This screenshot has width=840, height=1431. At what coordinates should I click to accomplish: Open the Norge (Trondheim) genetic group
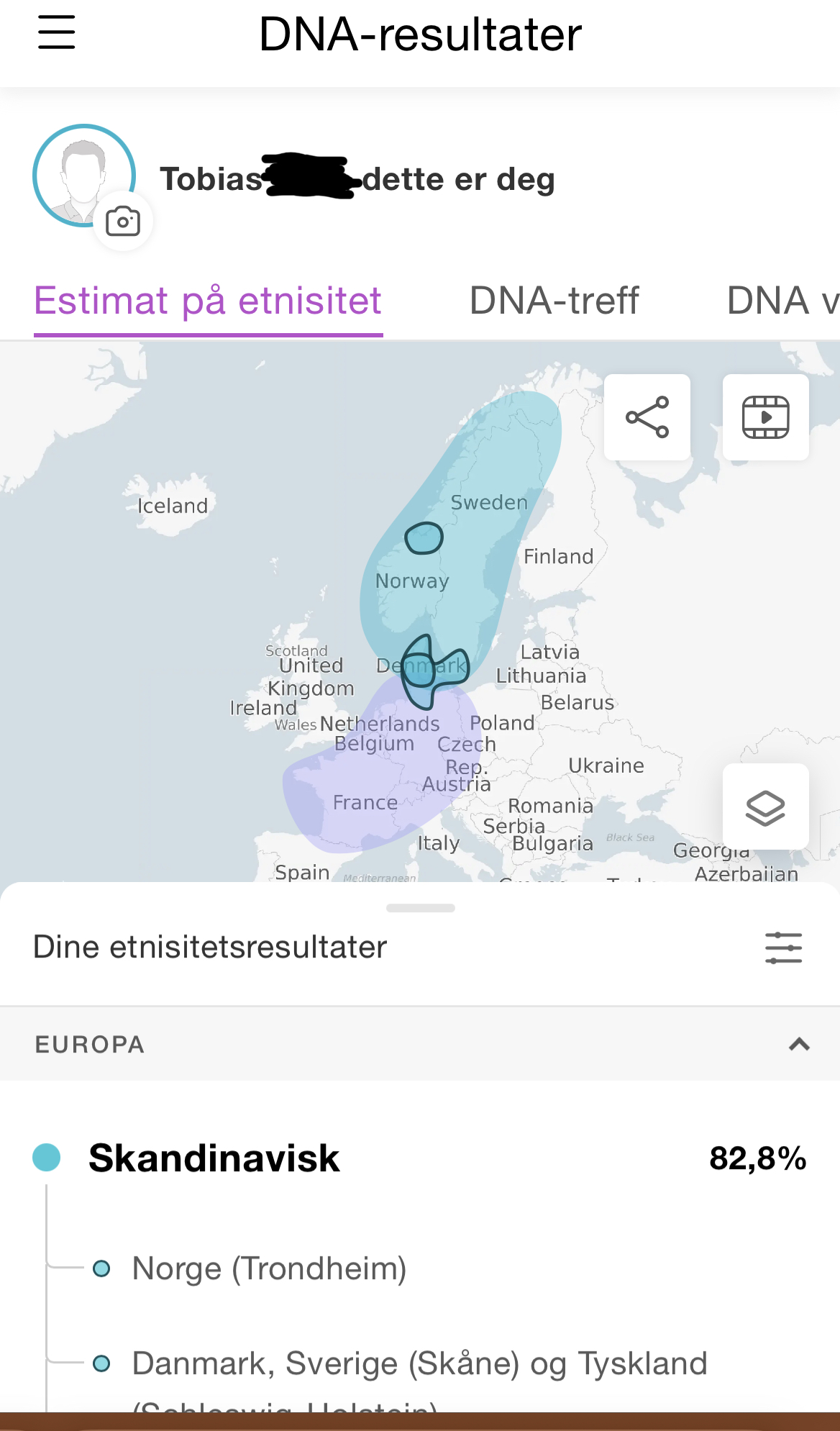click(x=269, y=1268)
